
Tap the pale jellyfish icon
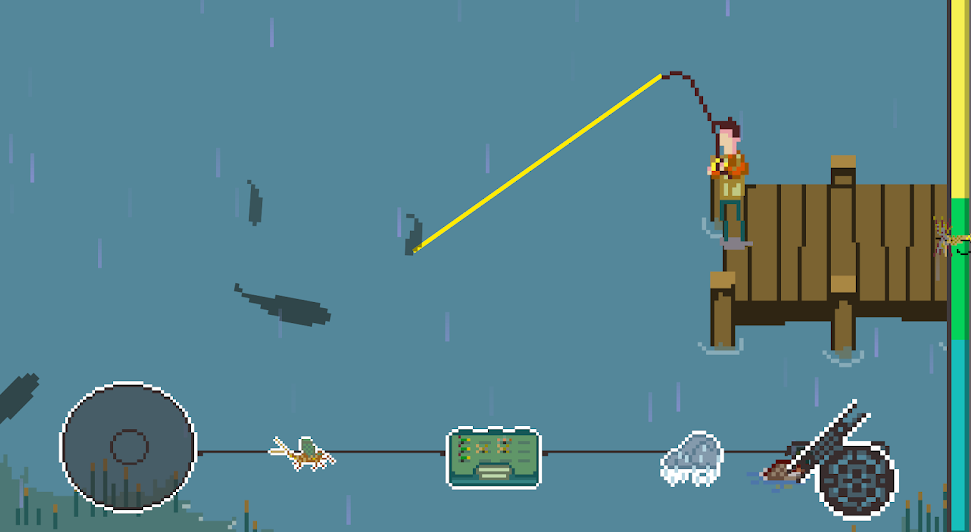(691, 459)
